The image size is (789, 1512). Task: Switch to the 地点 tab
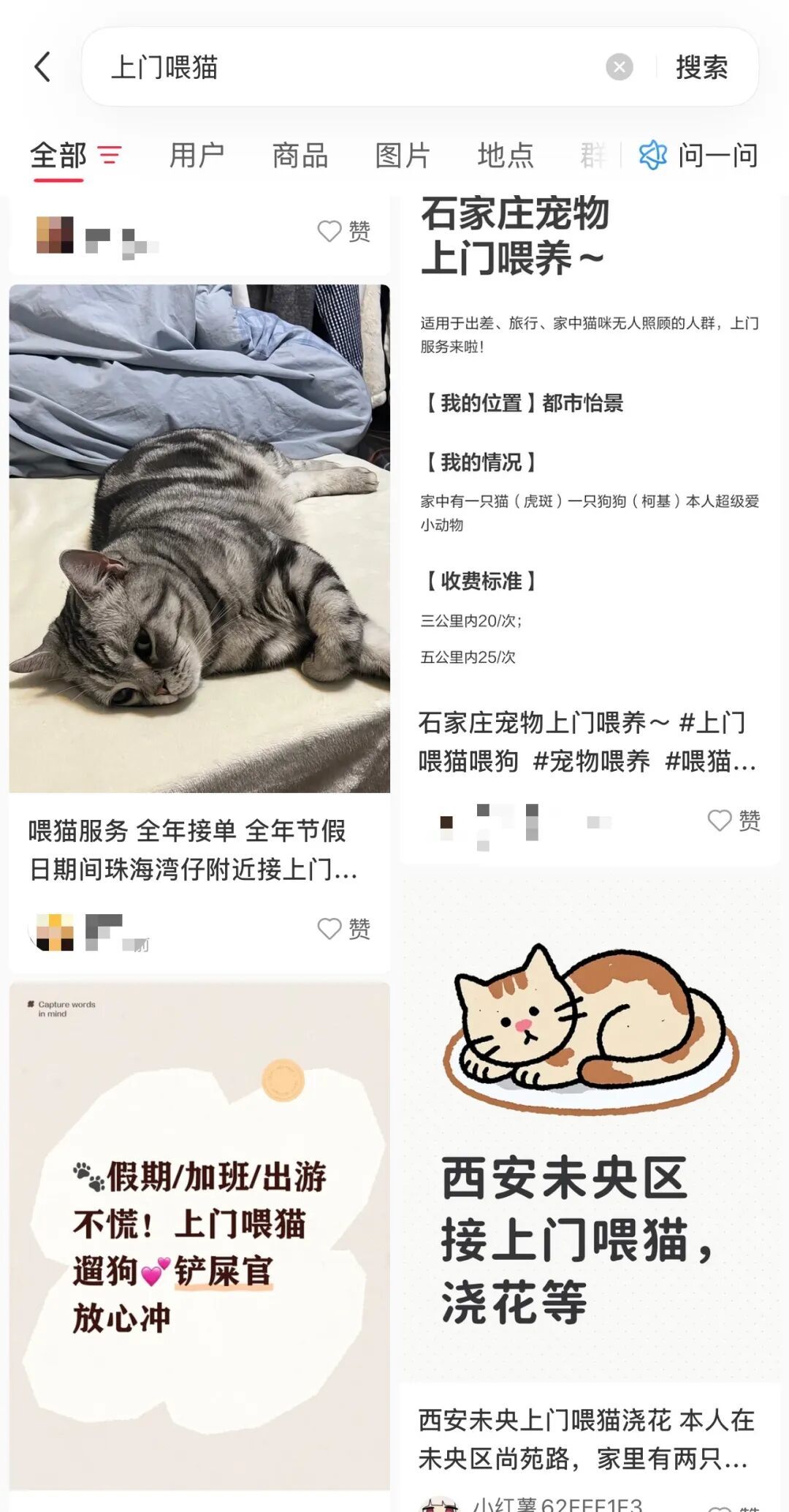coord(506,155)
